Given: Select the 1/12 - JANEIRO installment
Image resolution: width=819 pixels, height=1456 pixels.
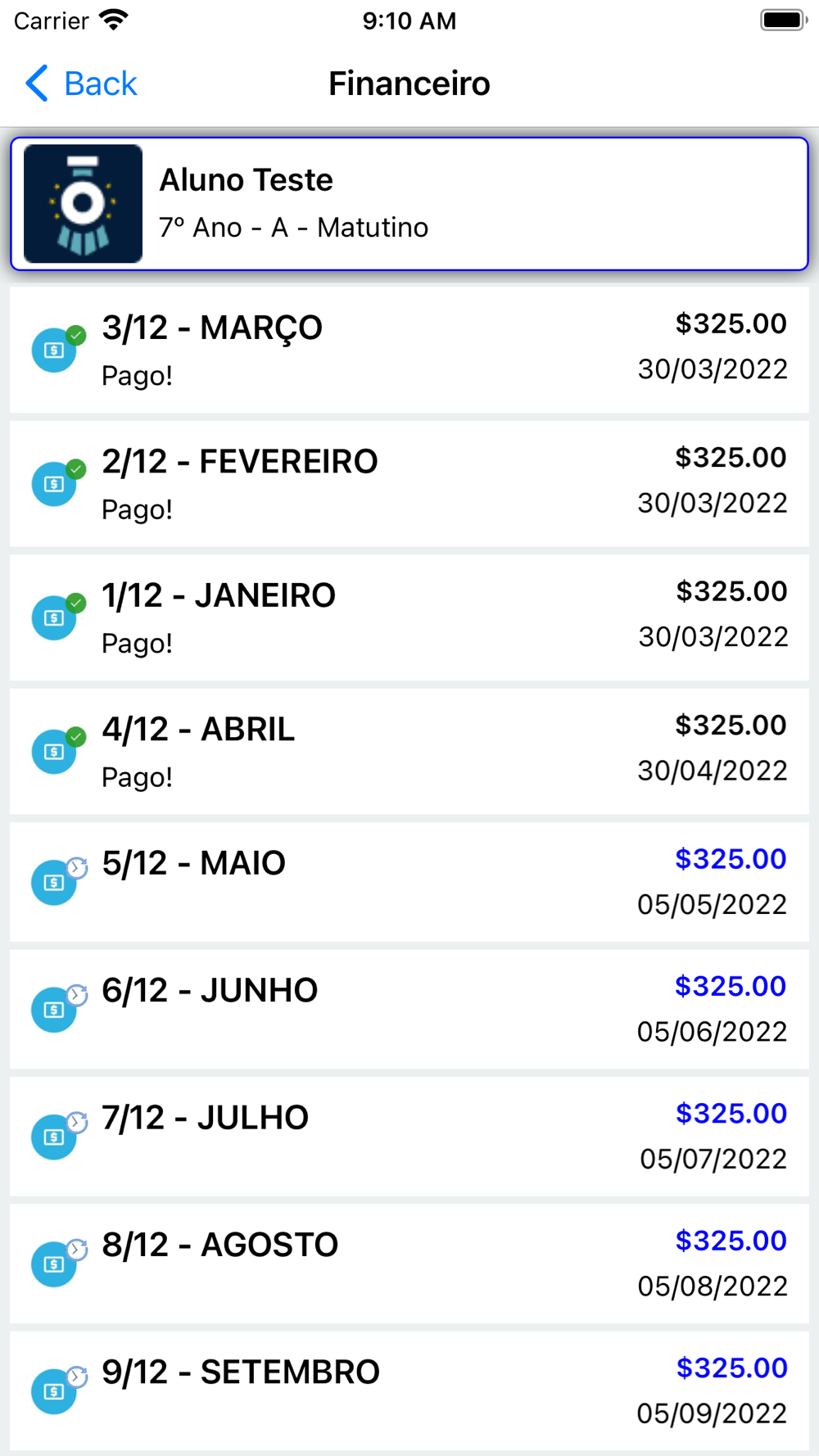Looking at the screenshot, I should 409,617.
